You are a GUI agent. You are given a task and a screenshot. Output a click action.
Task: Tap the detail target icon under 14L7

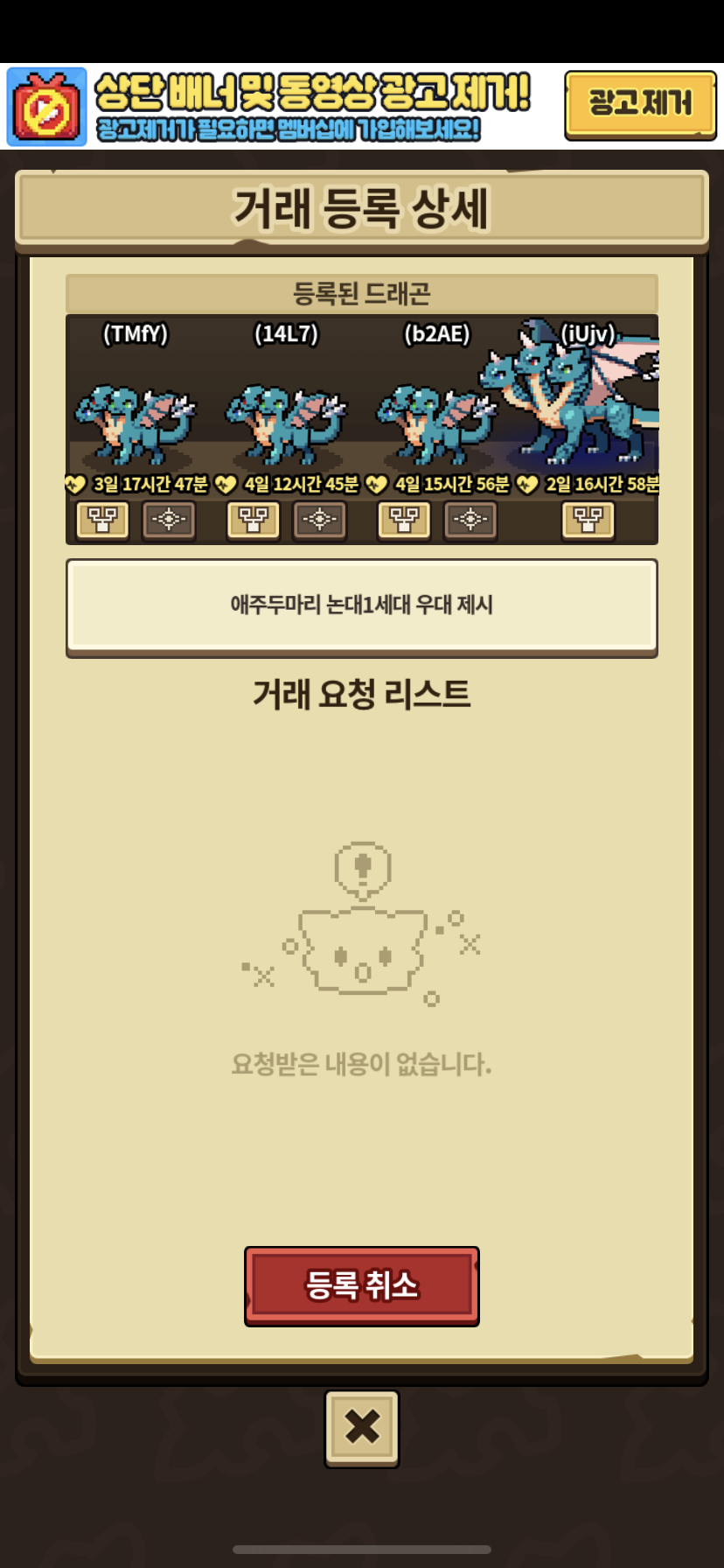(319, 521)
